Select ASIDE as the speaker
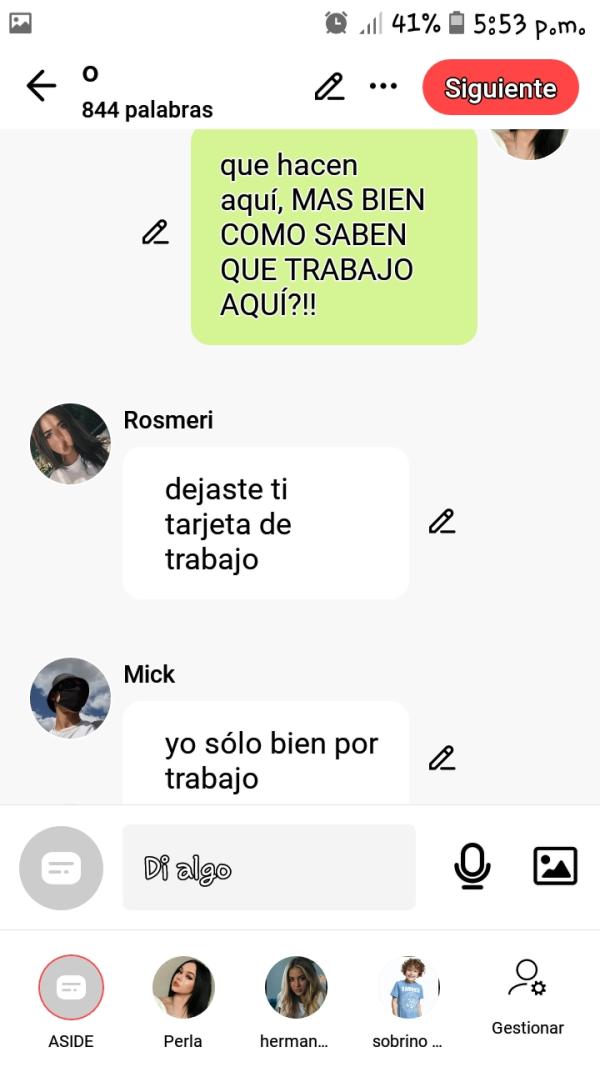Screen dimensions: 600x1067 point(70,988)
